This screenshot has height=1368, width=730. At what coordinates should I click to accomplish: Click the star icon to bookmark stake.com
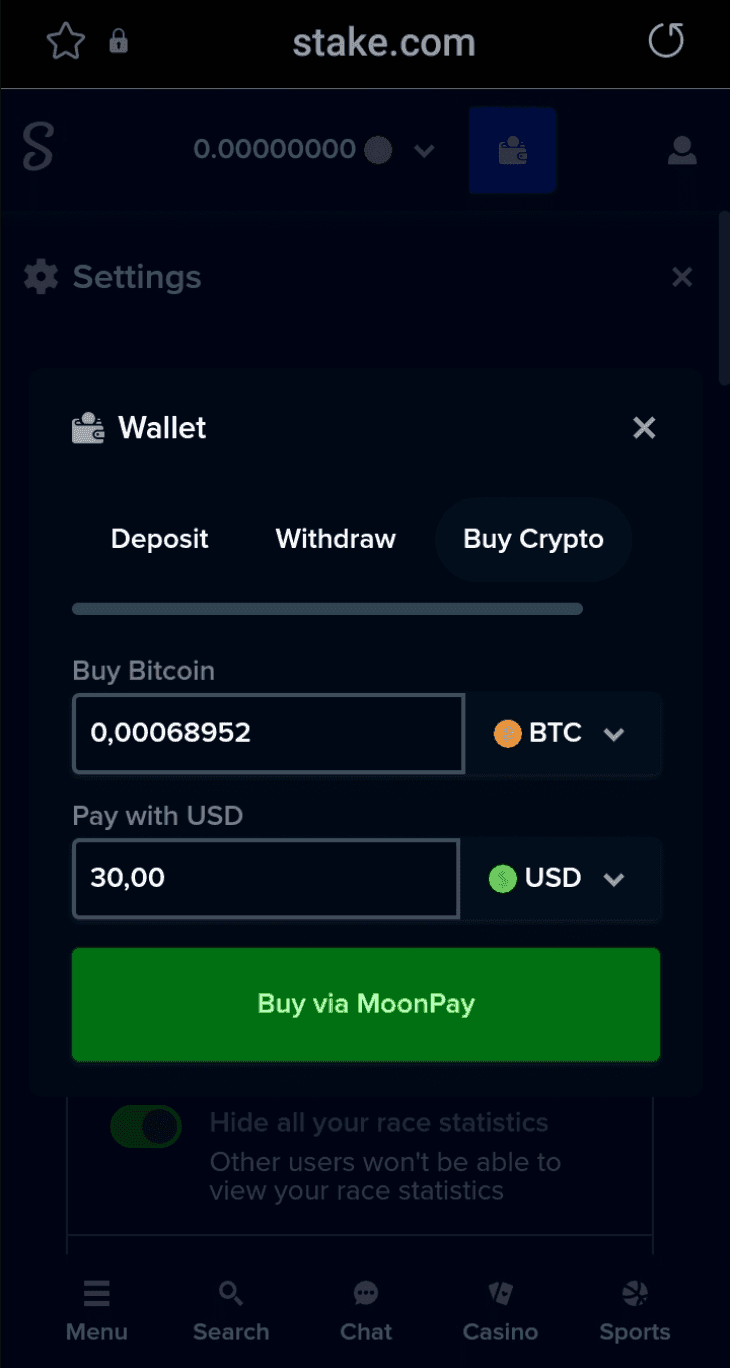coord(65,41)
